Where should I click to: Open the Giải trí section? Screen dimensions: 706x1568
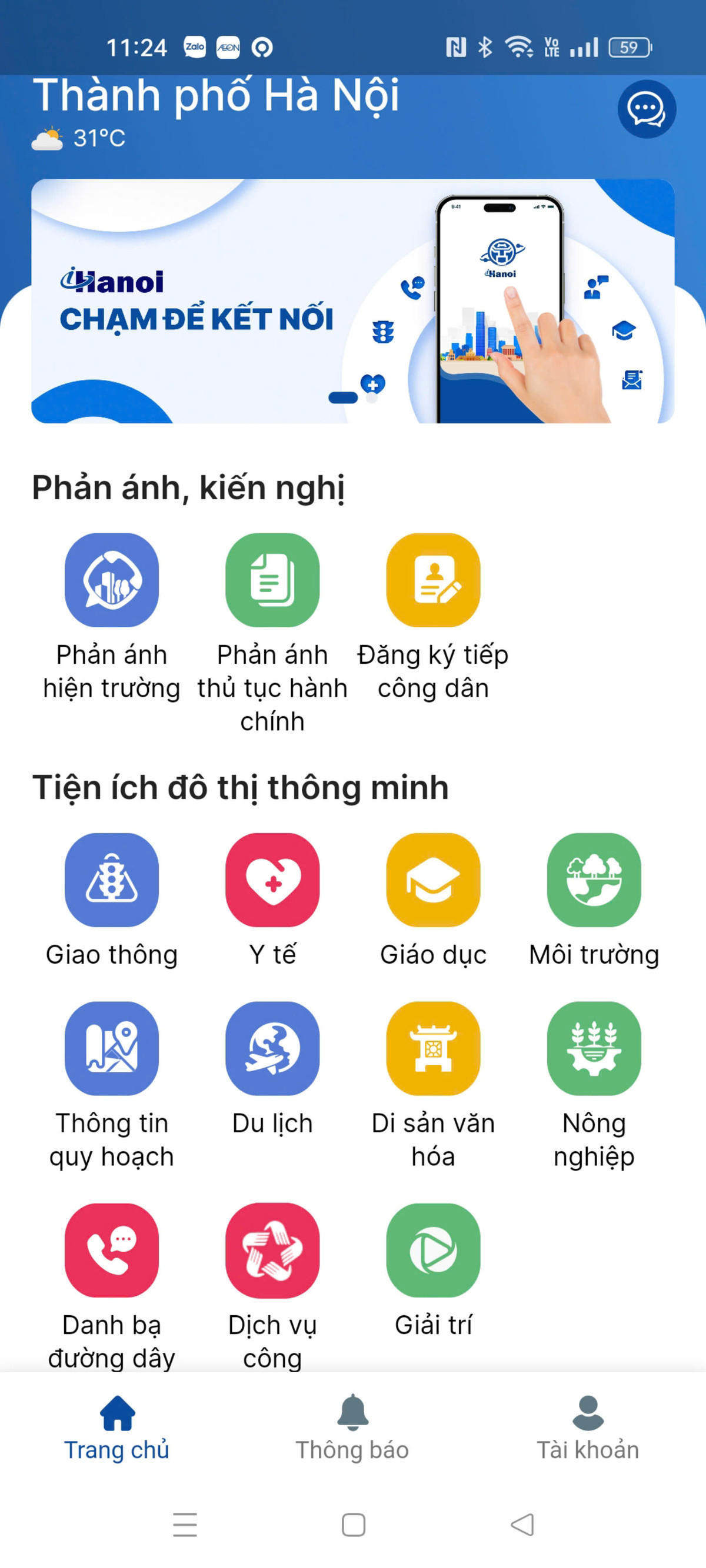click(432, 1251)
